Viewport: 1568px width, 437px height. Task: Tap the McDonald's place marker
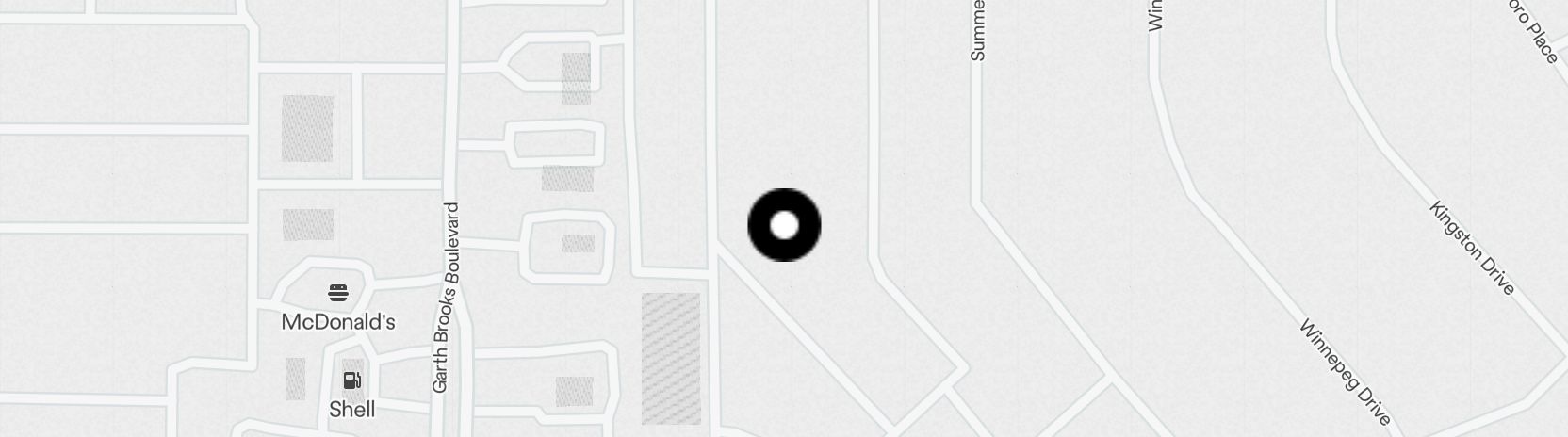tap(338, 293)
